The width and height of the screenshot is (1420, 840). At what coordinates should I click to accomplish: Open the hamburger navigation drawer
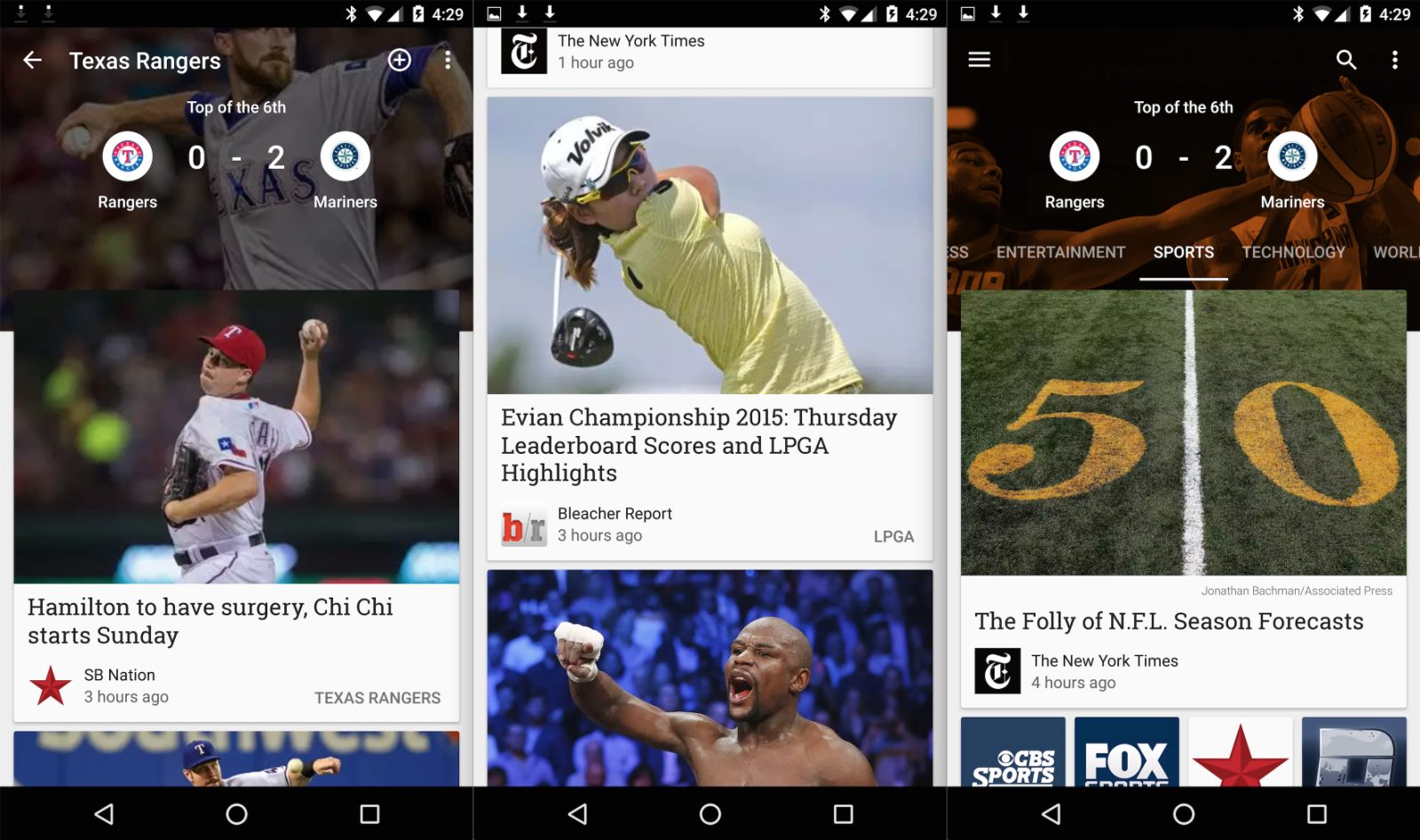tap(979, 59)
